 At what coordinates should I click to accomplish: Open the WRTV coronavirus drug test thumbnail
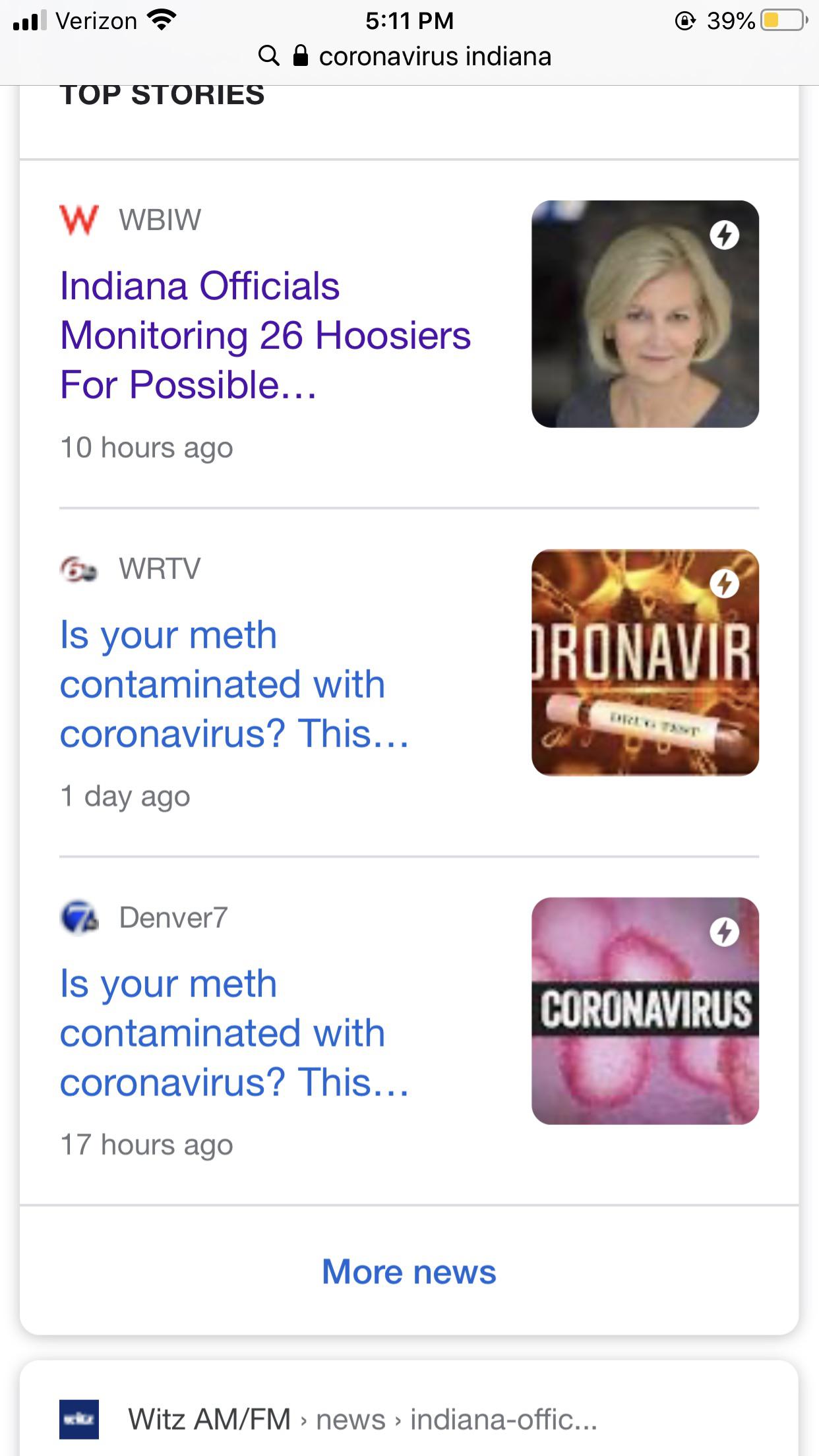645,662
